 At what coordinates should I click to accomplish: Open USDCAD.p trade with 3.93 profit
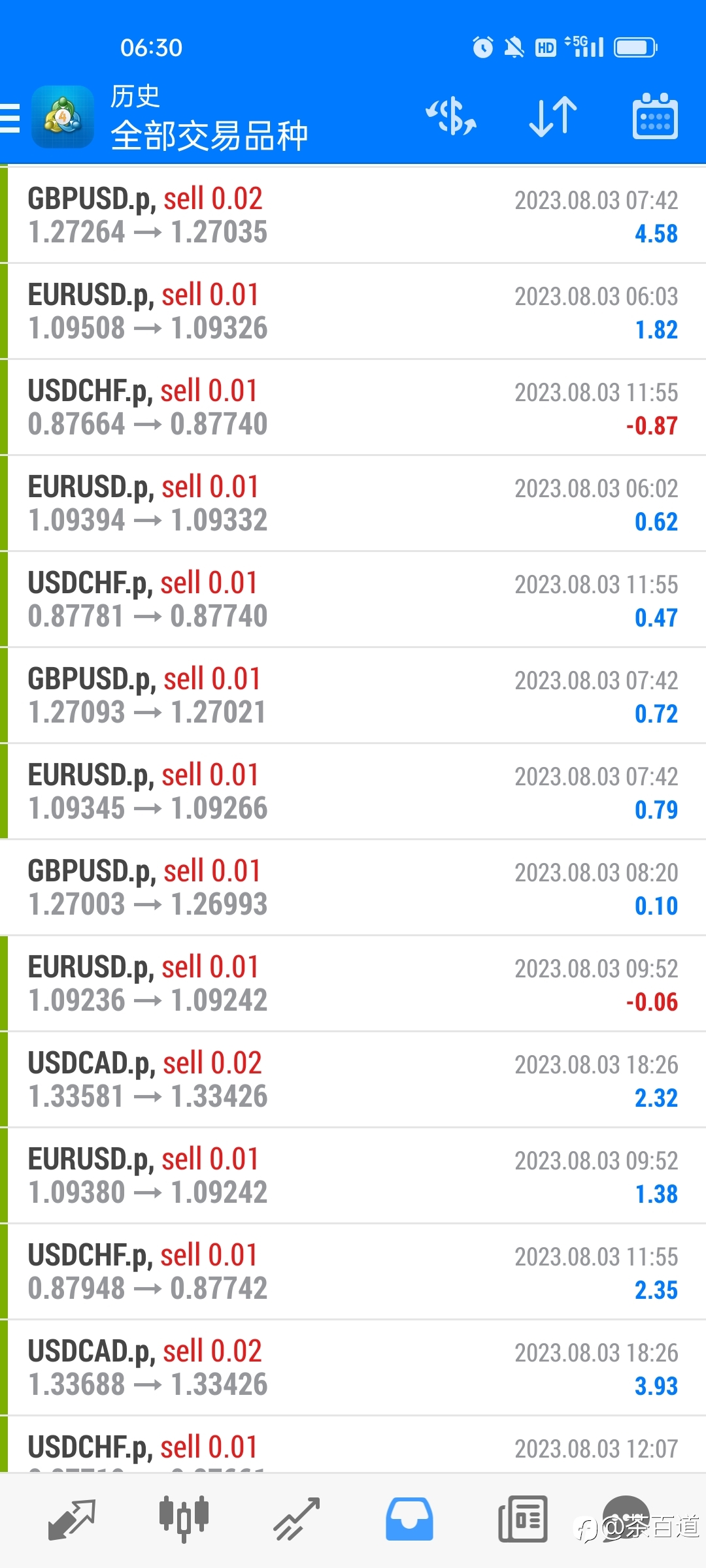[x=353, y=1368]
